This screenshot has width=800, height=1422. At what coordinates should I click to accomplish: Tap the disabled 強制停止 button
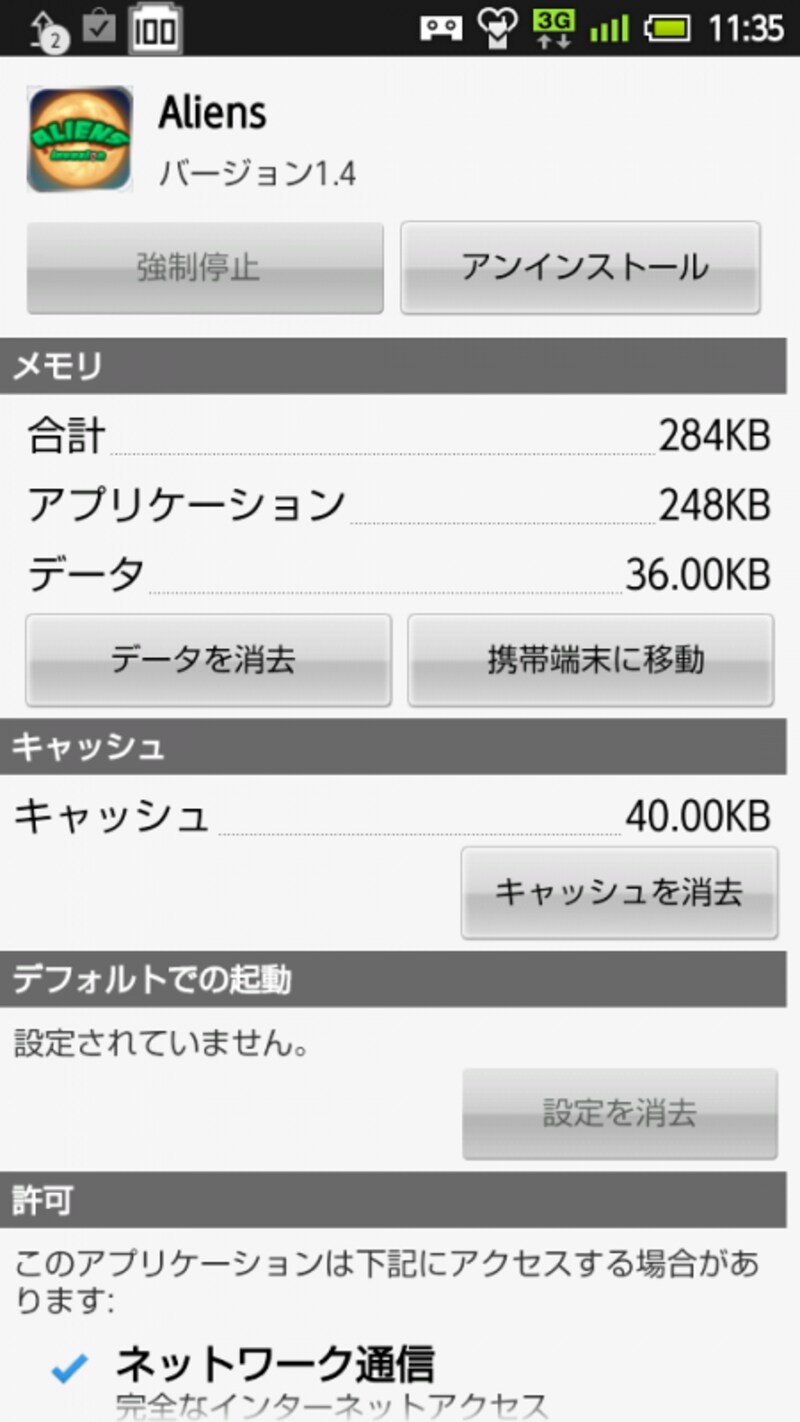(x=204, y=267)
